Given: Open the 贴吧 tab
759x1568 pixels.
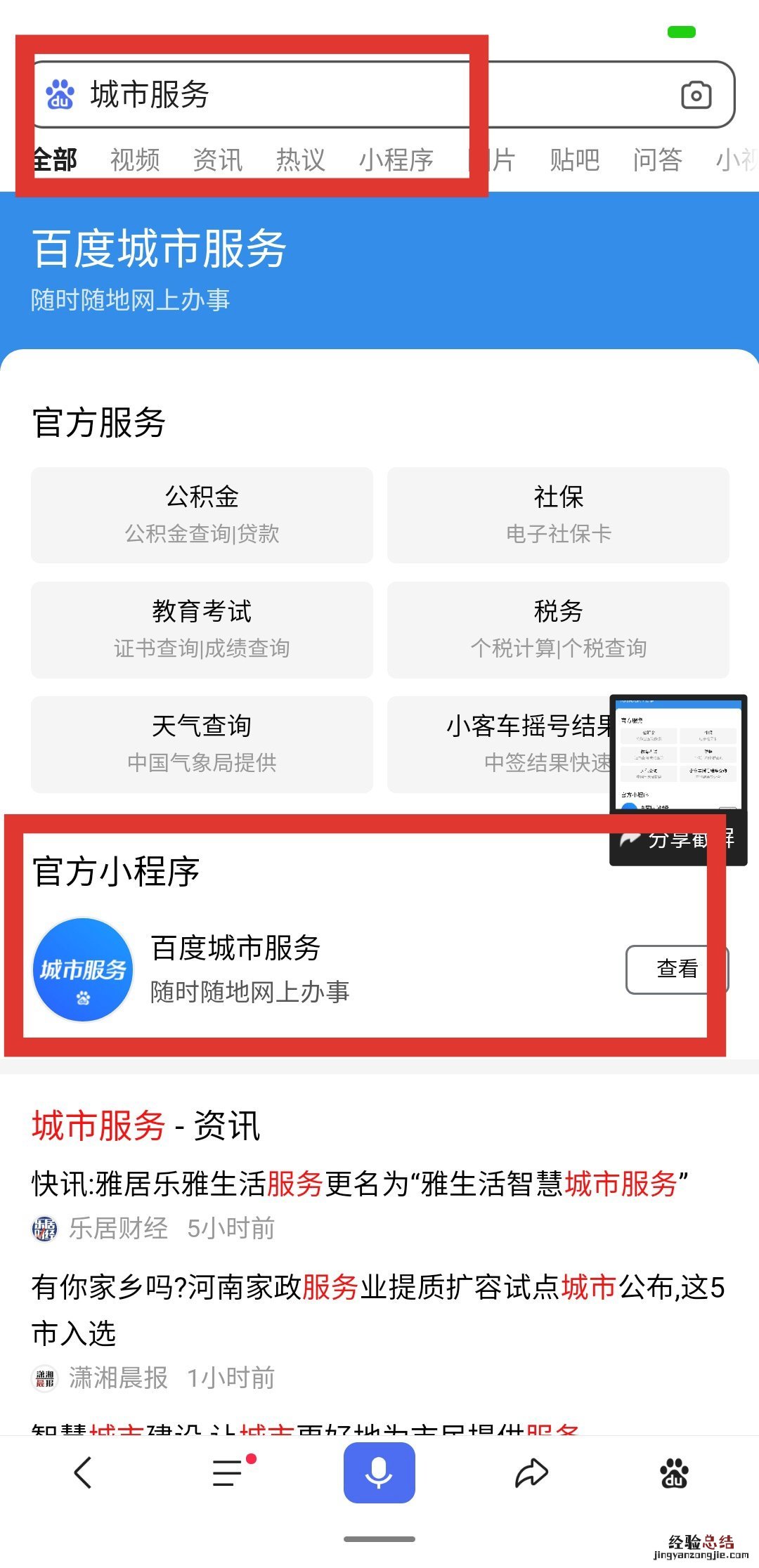Looking at the screenshot, I should [x=574, y=160].
